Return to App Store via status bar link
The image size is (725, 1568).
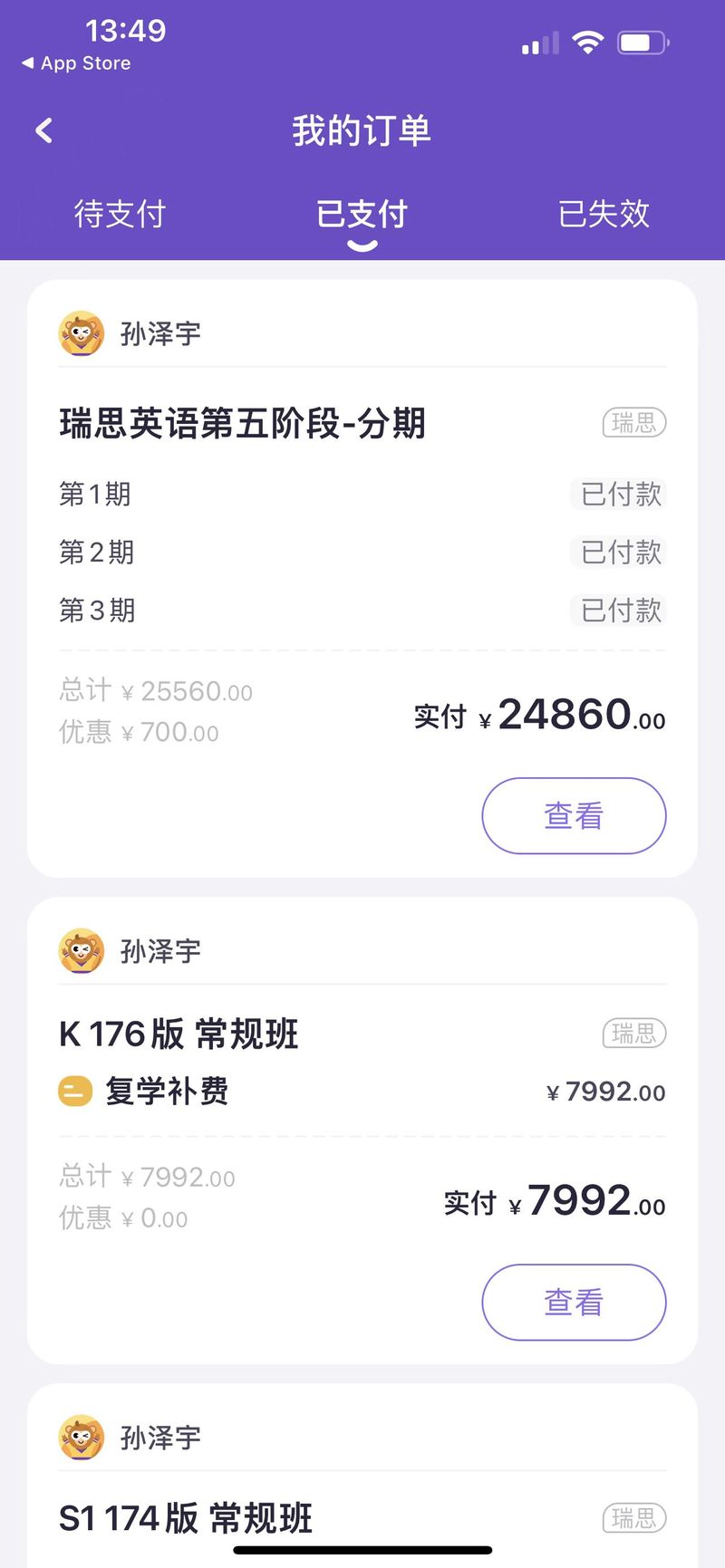pos(76,63)
